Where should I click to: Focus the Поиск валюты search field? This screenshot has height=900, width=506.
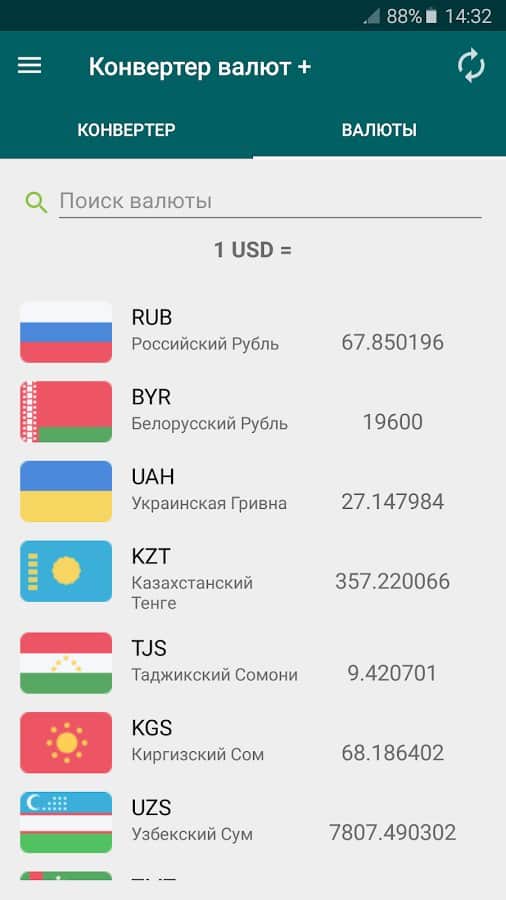point(270,201)
